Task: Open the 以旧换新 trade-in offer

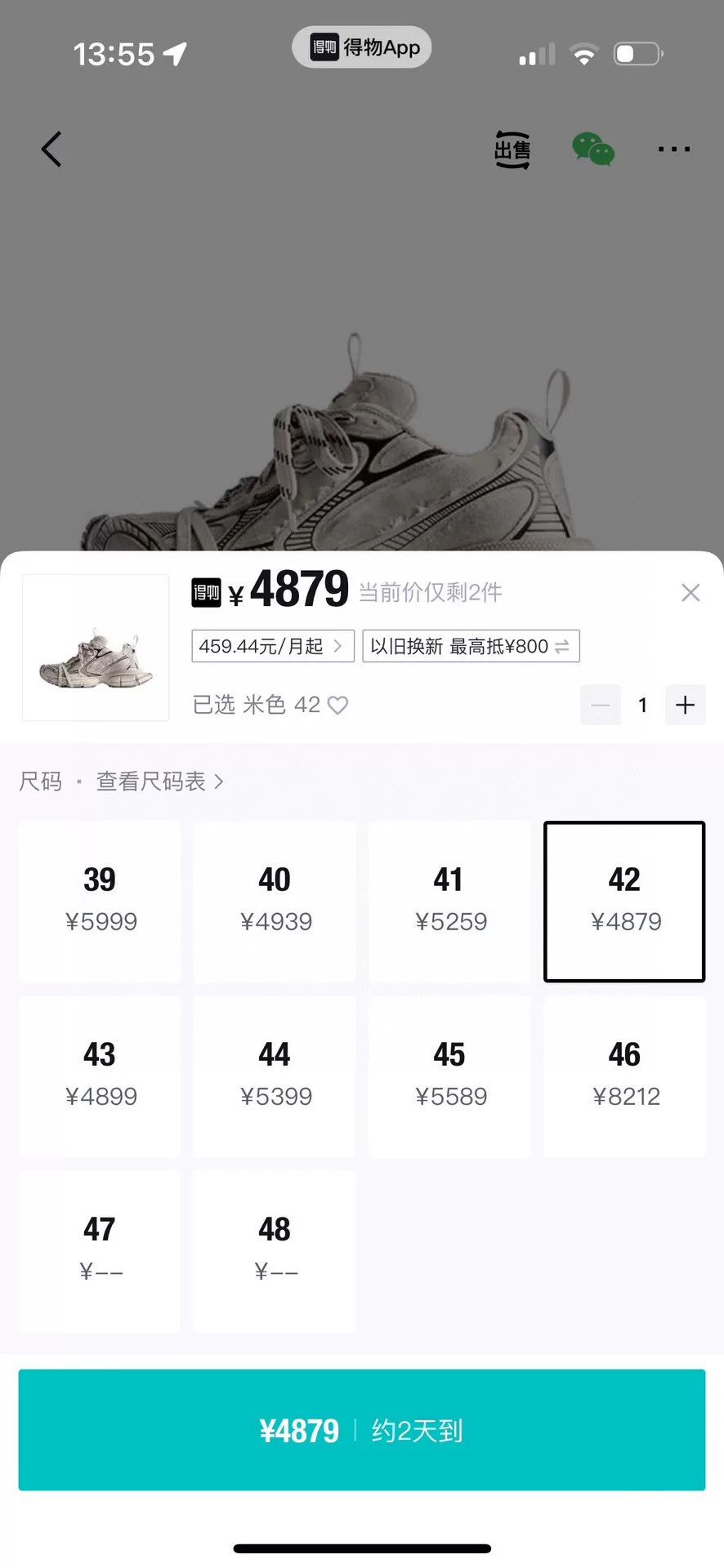Action: coord(471,646)
